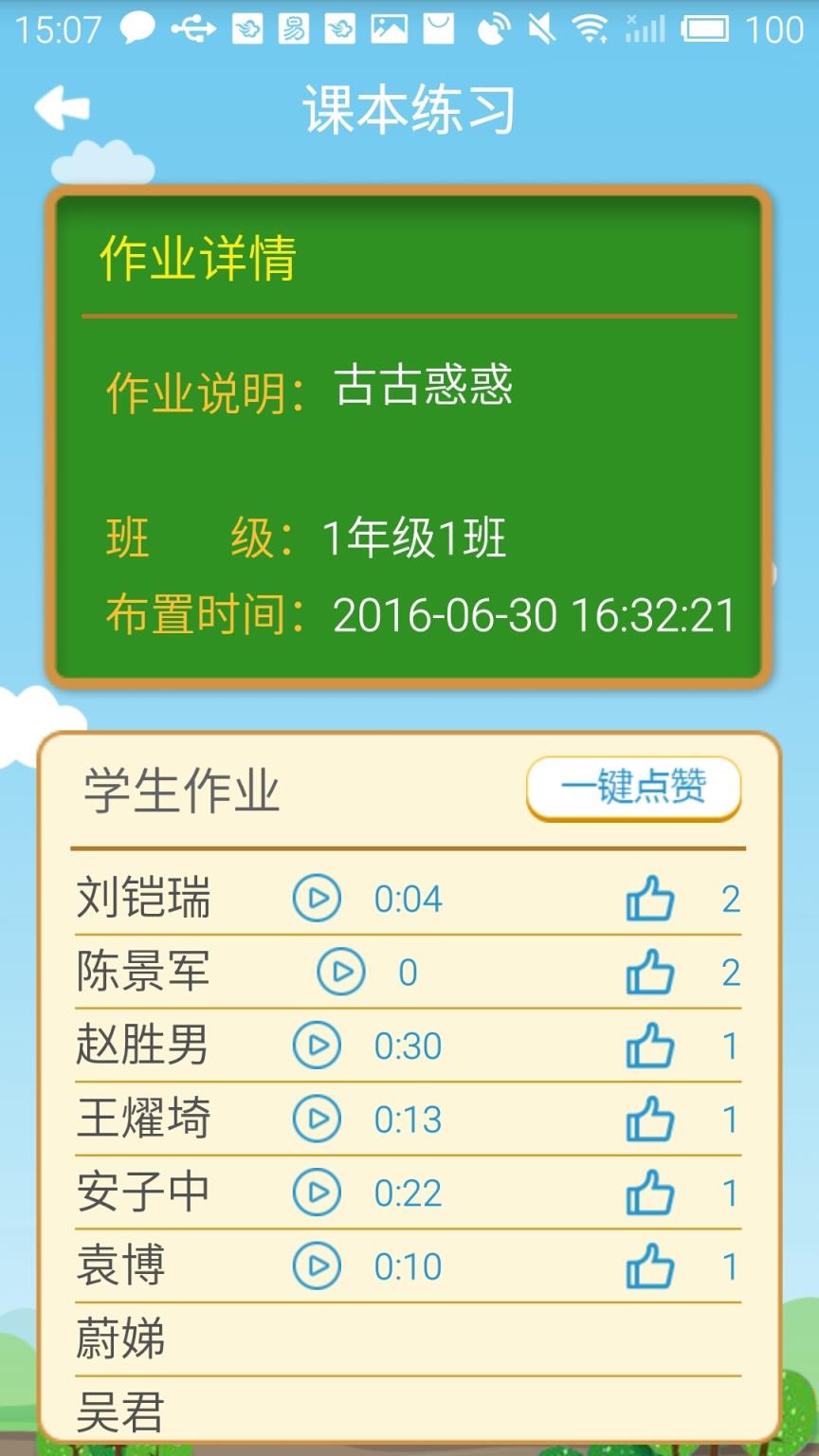Like 安子中's submission
819x1456 pixels.
tap(652, 1192)
